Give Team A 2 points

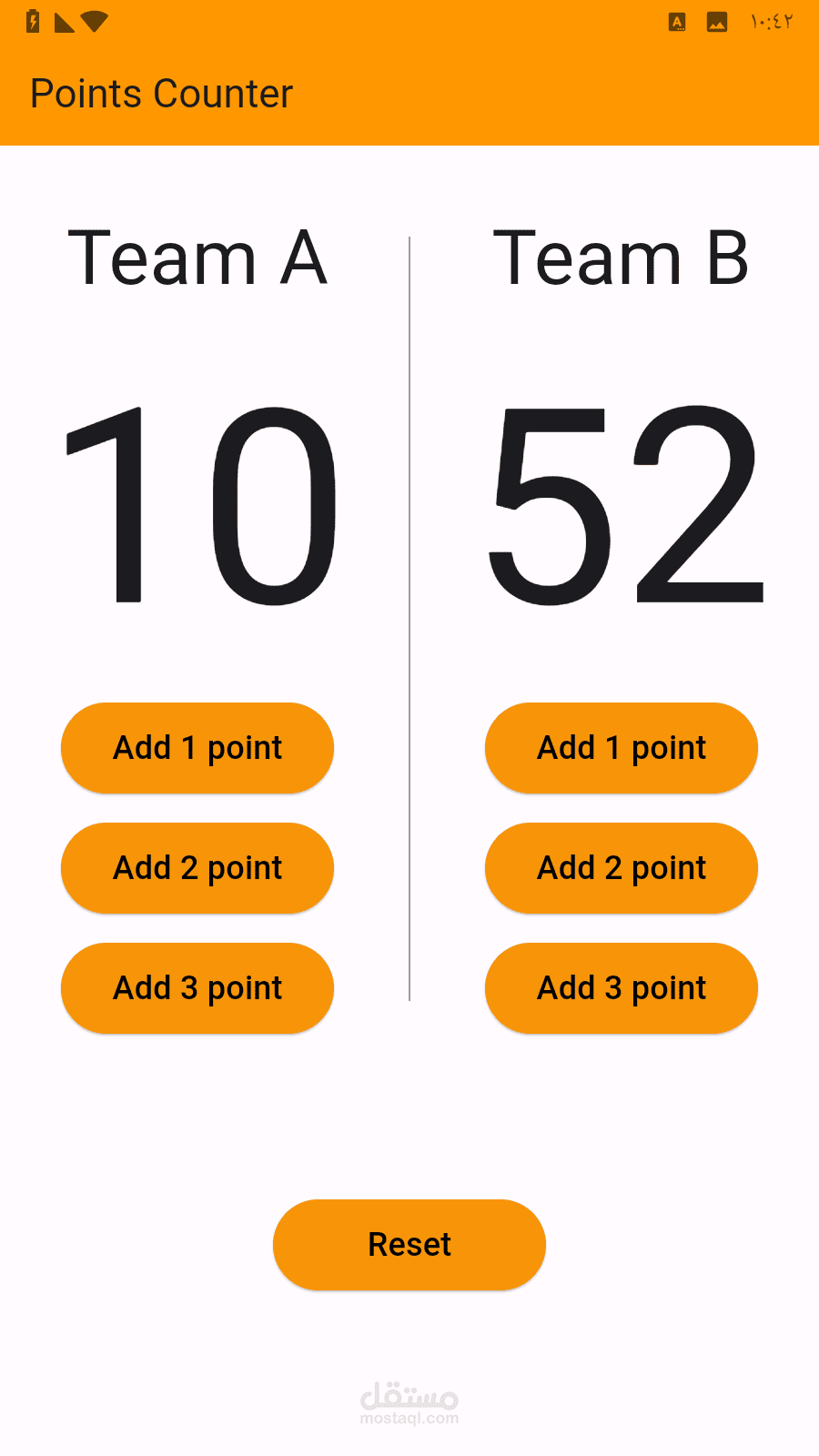click(197, 868)
